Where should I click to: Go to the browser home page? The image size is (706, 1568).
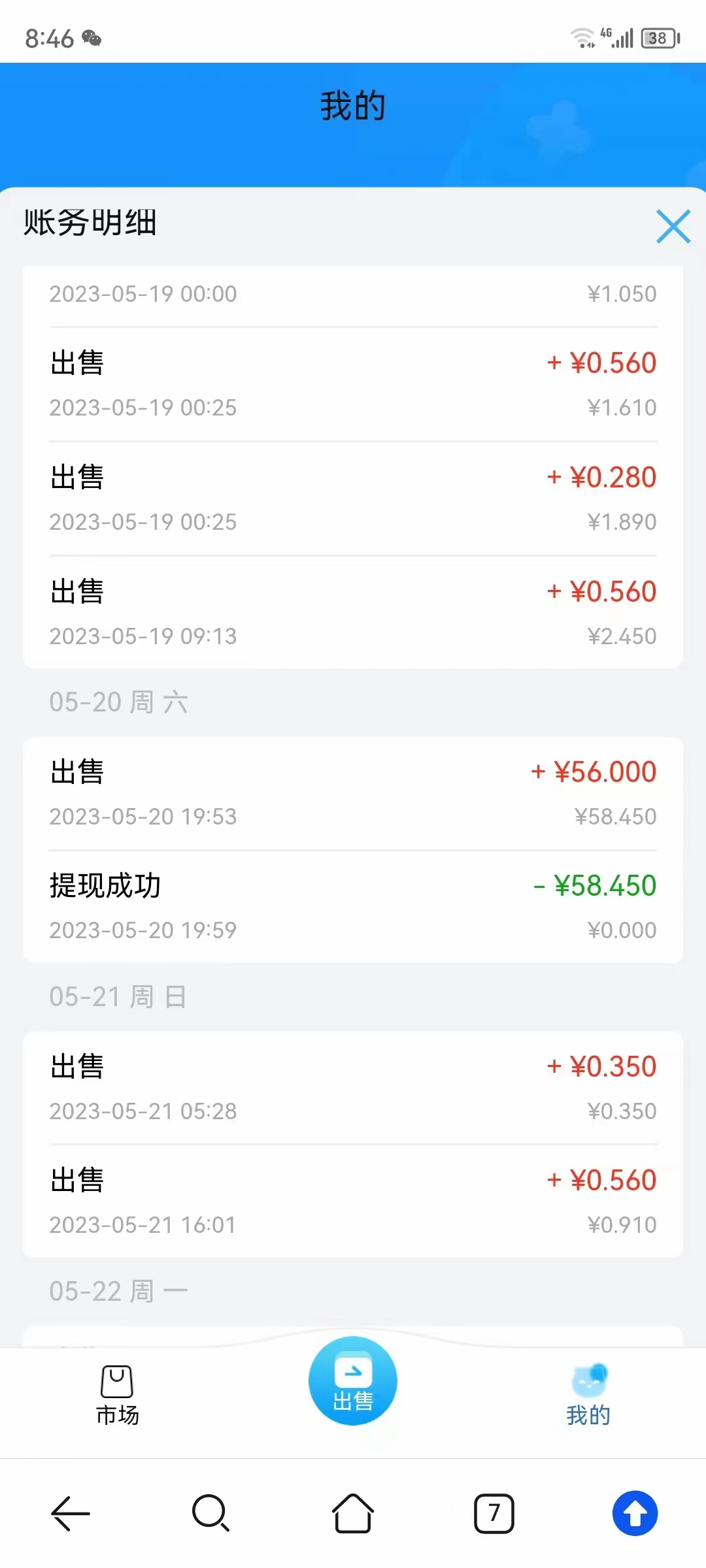353,1513
